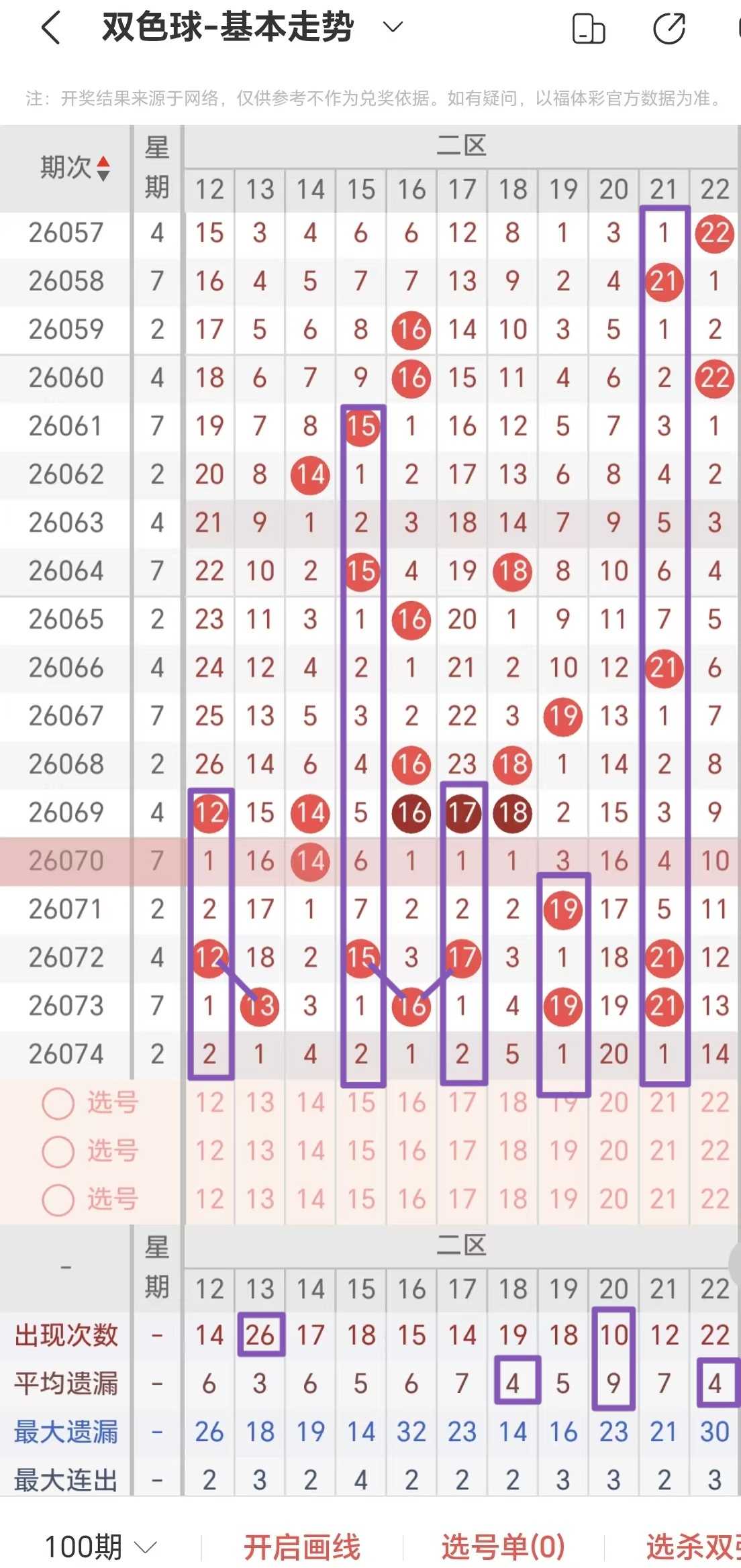
Task: Tap 开启画线 to enable line drawing
Action: [x=302, y=1547]
